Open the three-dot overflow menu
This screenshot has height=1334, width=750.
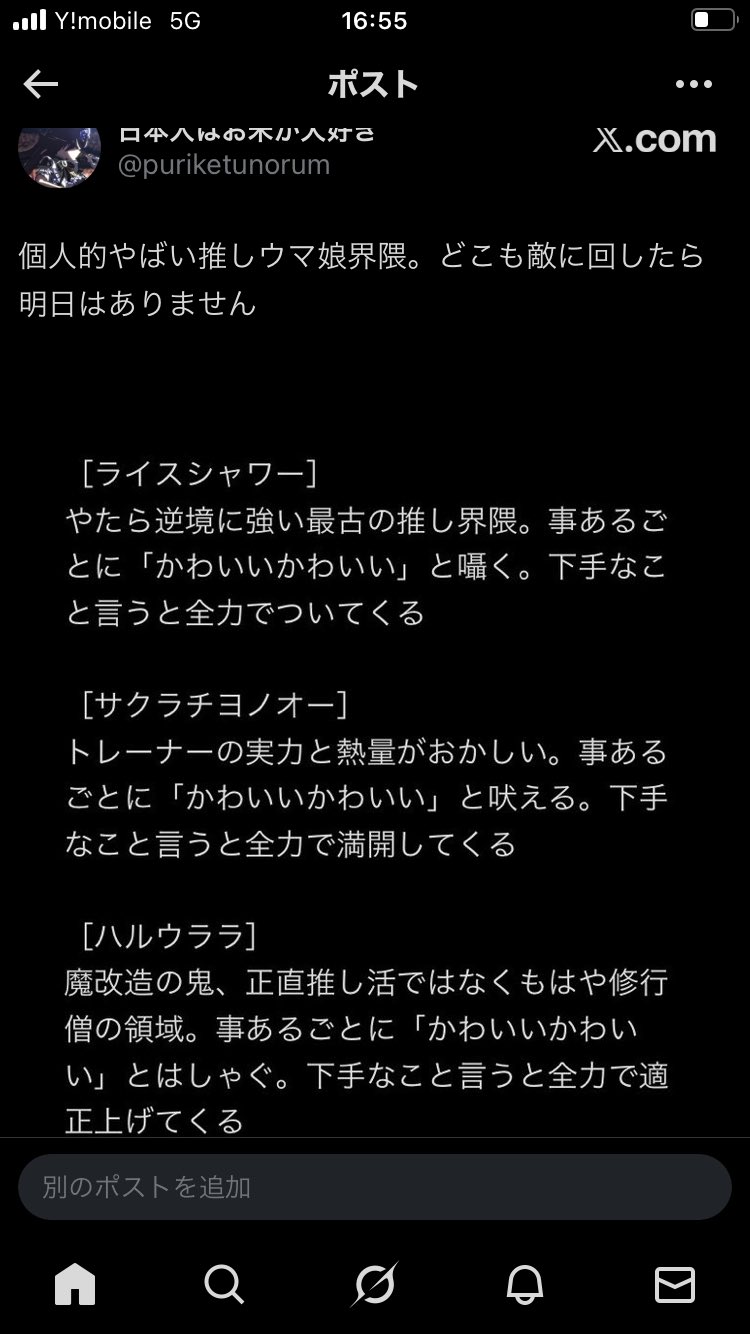tap(694, 85)
